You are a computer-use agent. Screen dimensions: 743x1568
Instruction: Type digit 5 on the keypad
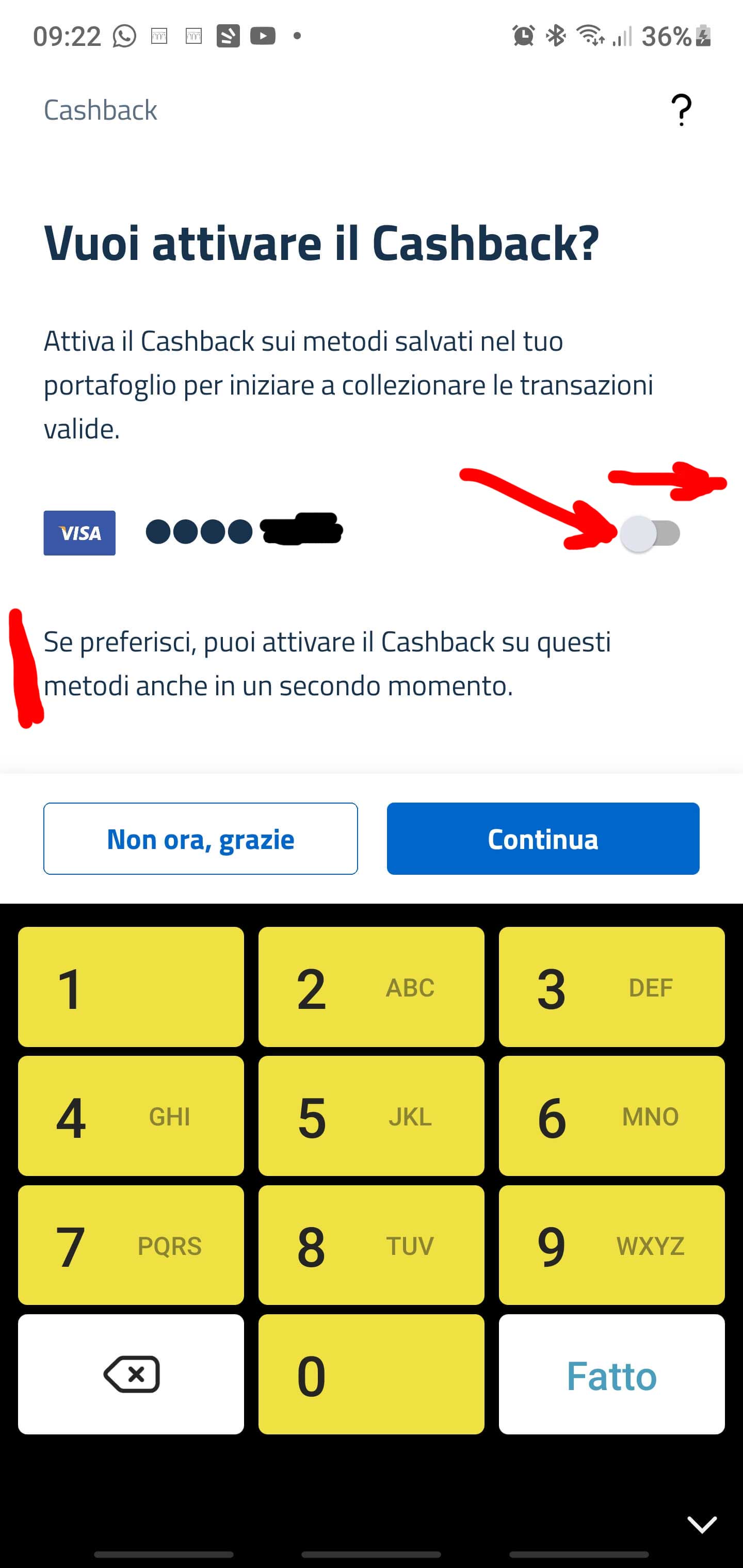pyautogui.click(x=371, y=1116)
